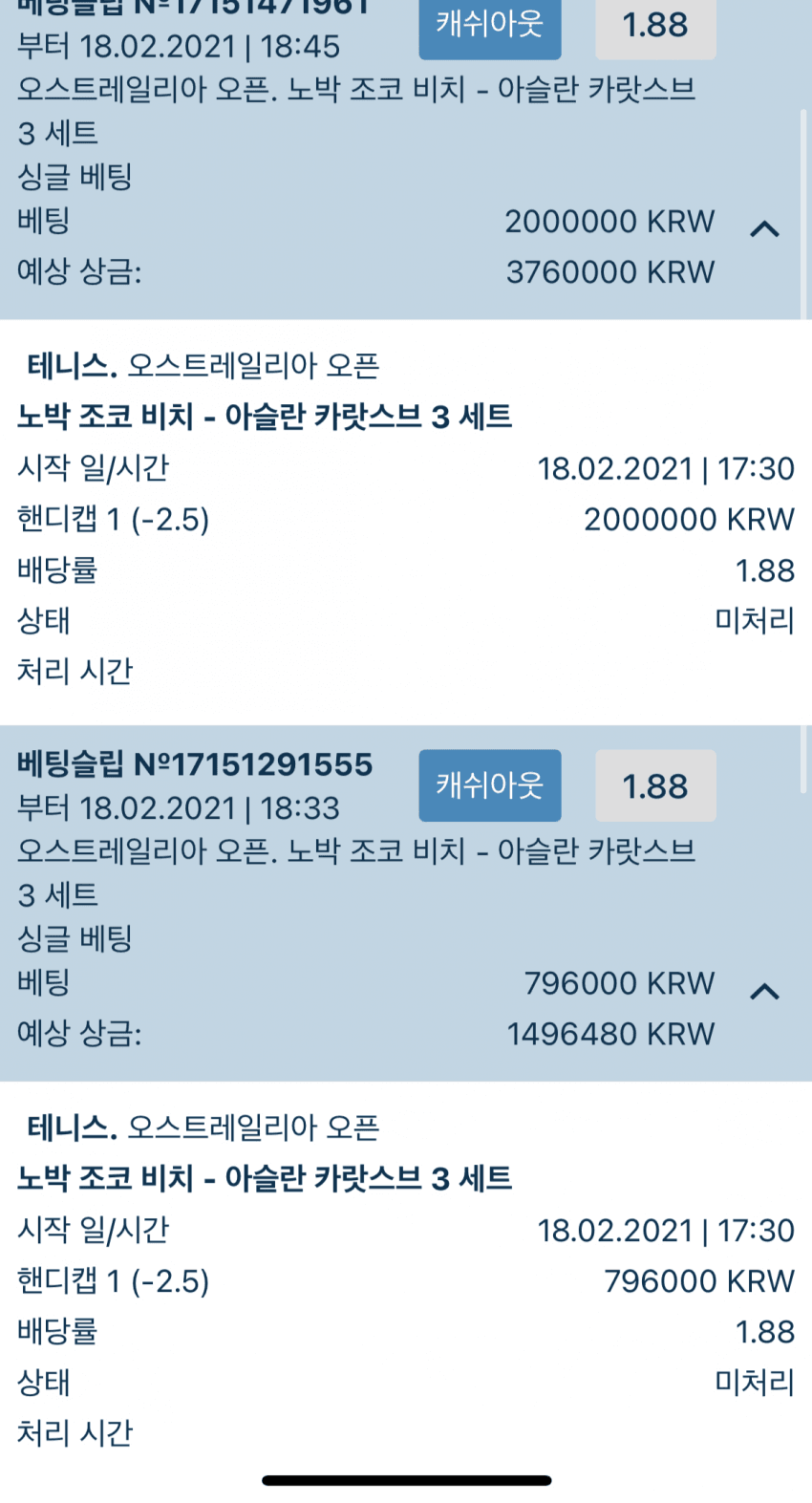Cash out the 2000000 KRW bet slip
This screenshot has height=1503, width=812.
click(x=489, y=27)
